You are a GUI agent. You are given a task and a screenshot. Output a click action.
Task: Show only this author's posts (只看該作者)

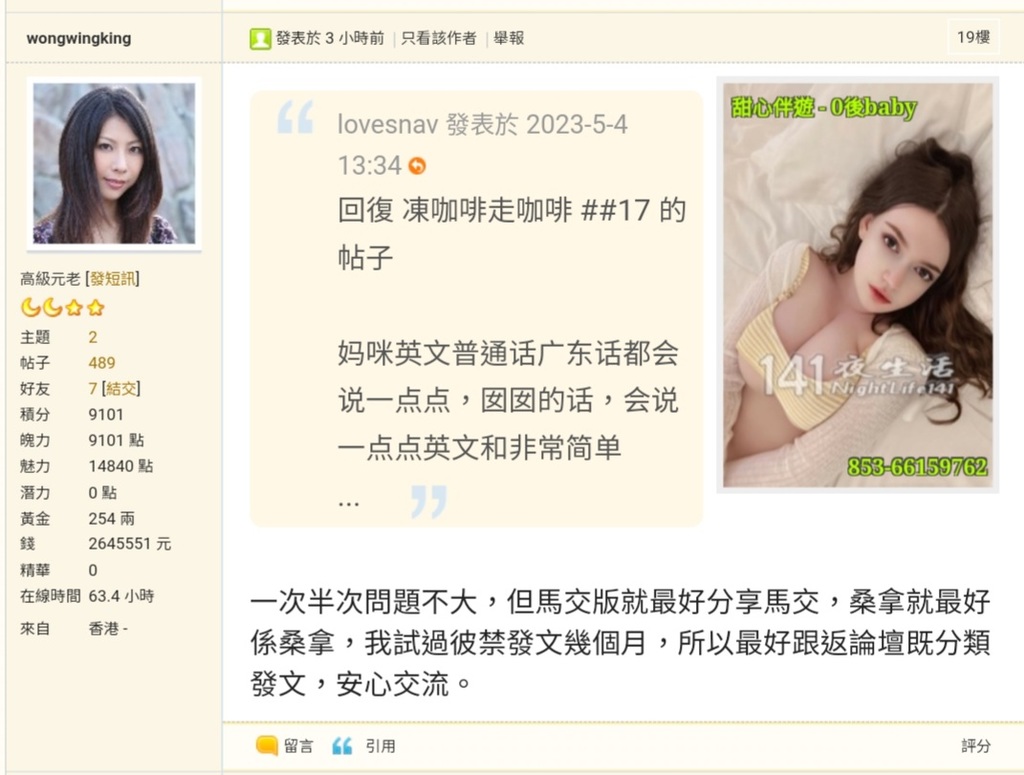click(438, 38)
